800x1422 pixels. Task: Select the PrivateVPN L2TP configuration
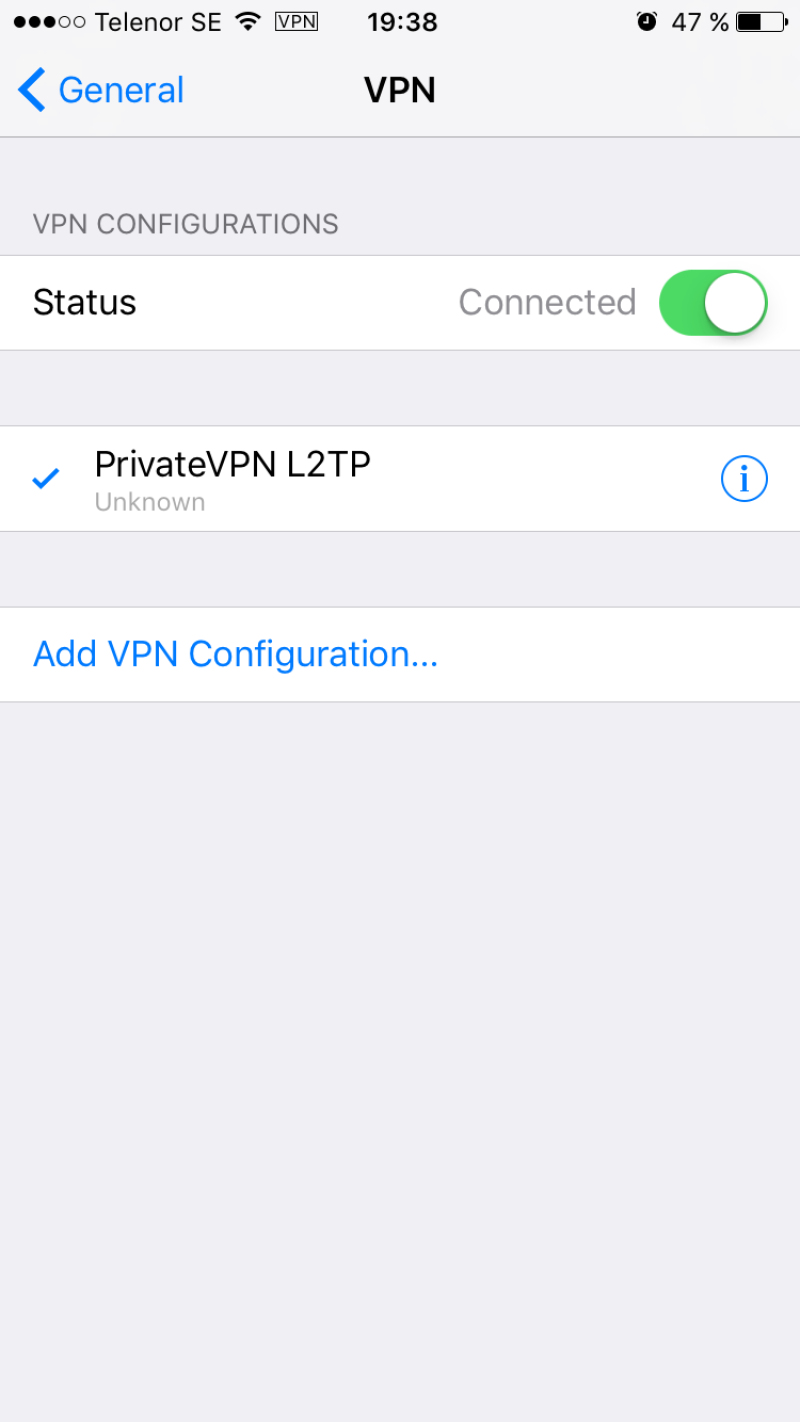232,478
